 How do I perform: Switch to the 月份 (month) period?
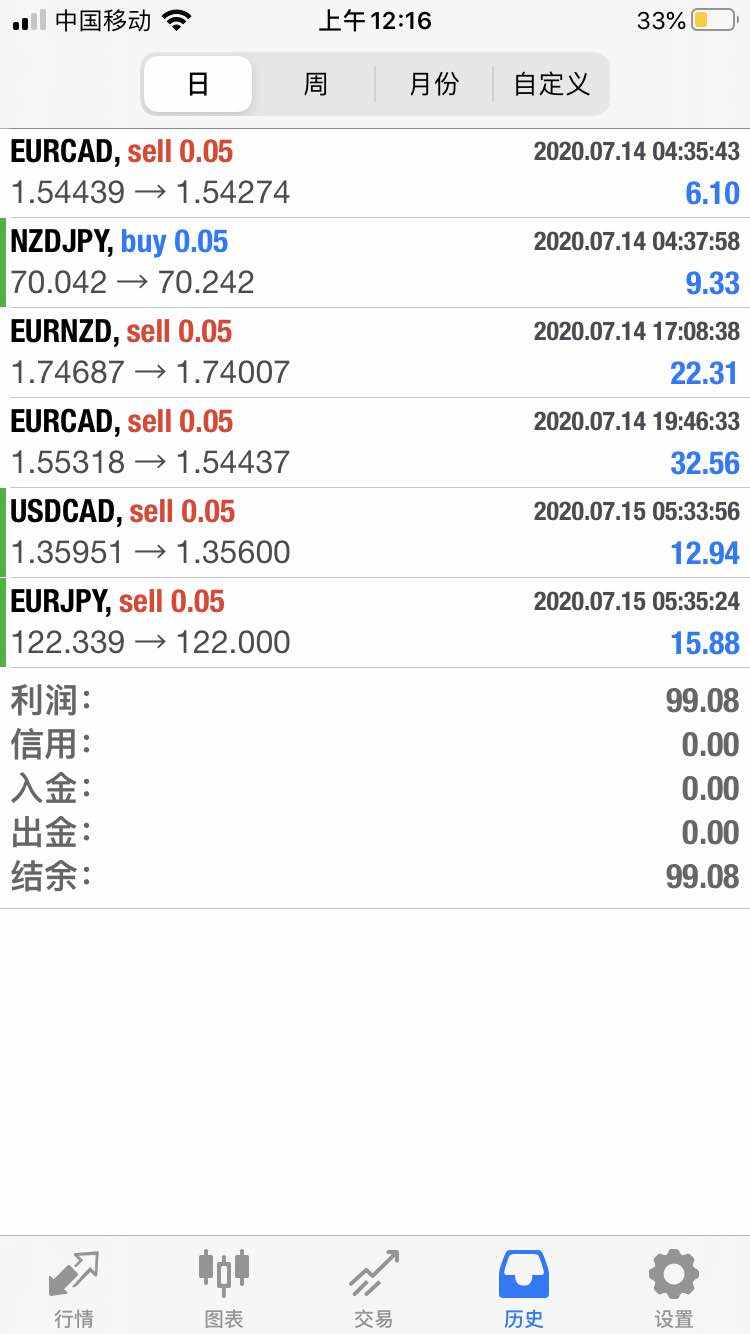tap(434, 84)
